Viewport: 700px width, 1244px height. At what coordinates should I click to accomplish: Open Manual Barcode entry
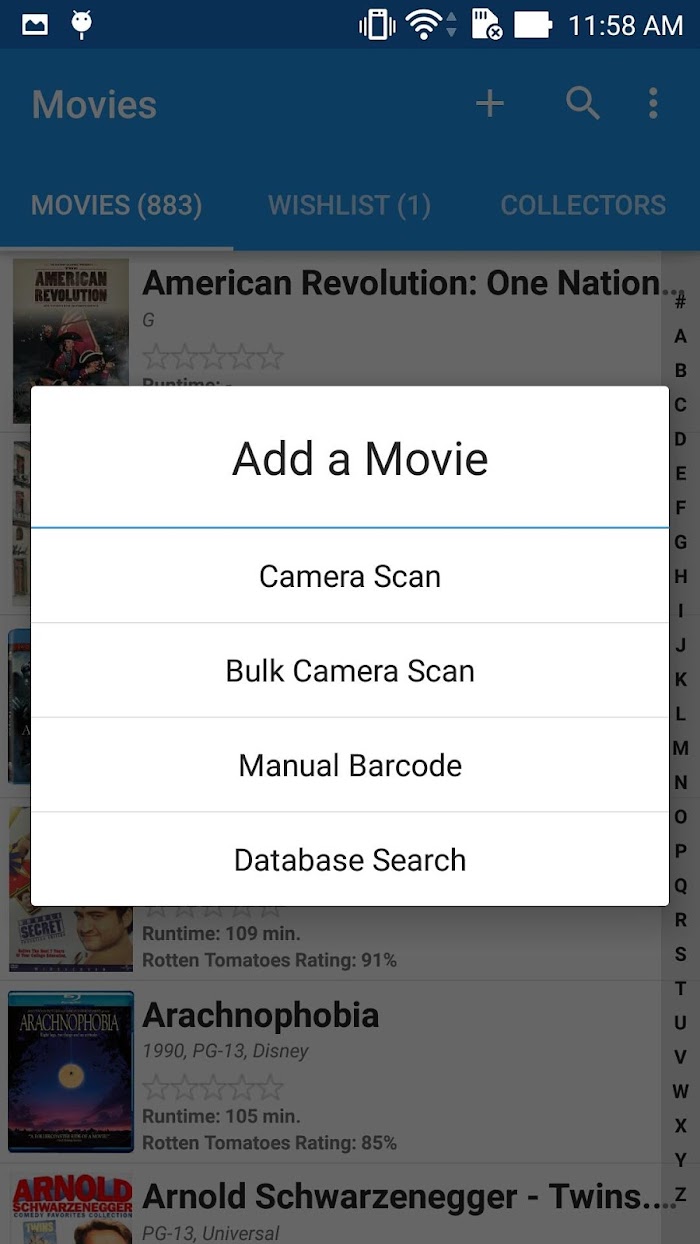click(350, 765)
